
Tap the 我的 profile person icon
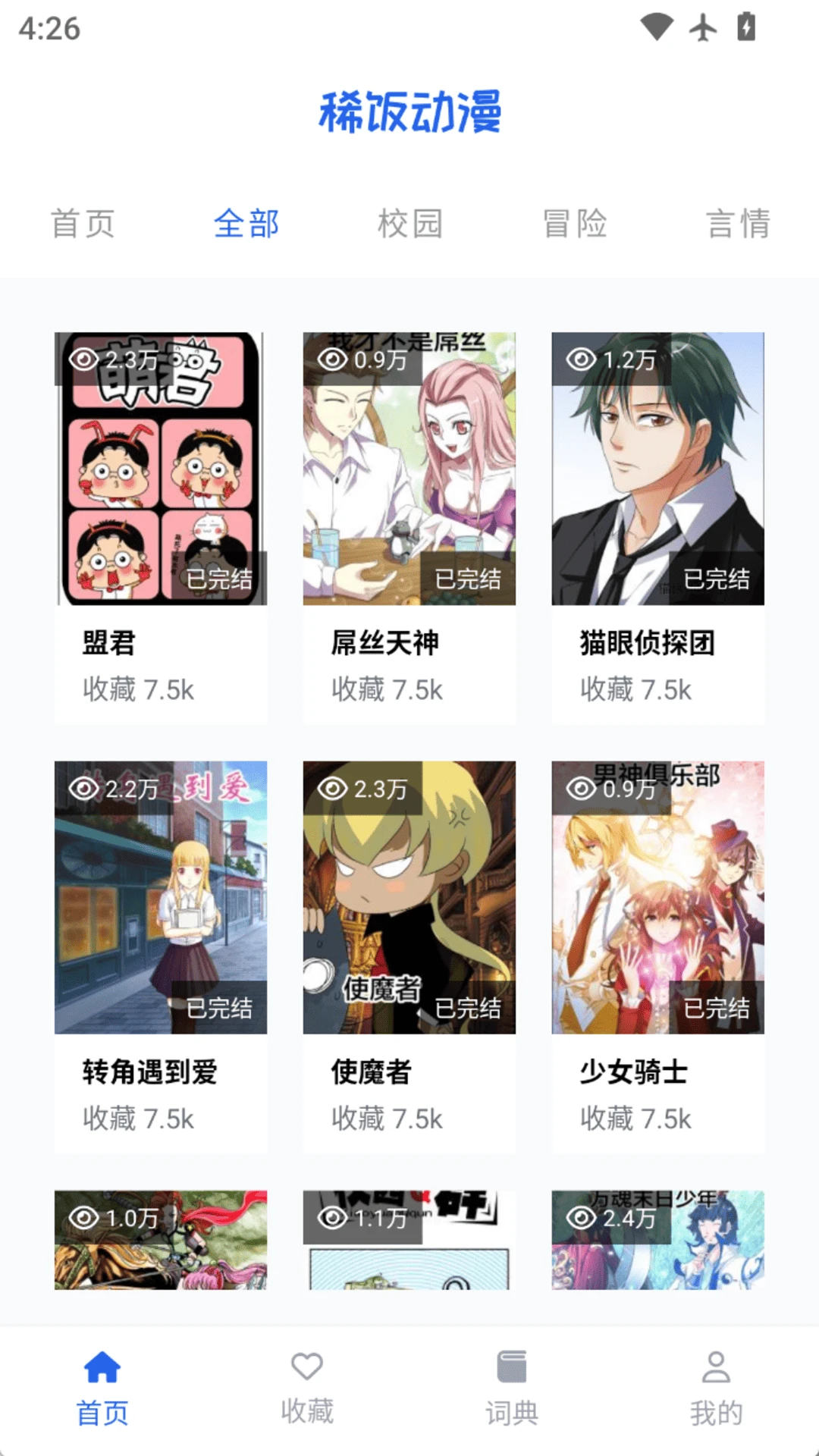717,1382
